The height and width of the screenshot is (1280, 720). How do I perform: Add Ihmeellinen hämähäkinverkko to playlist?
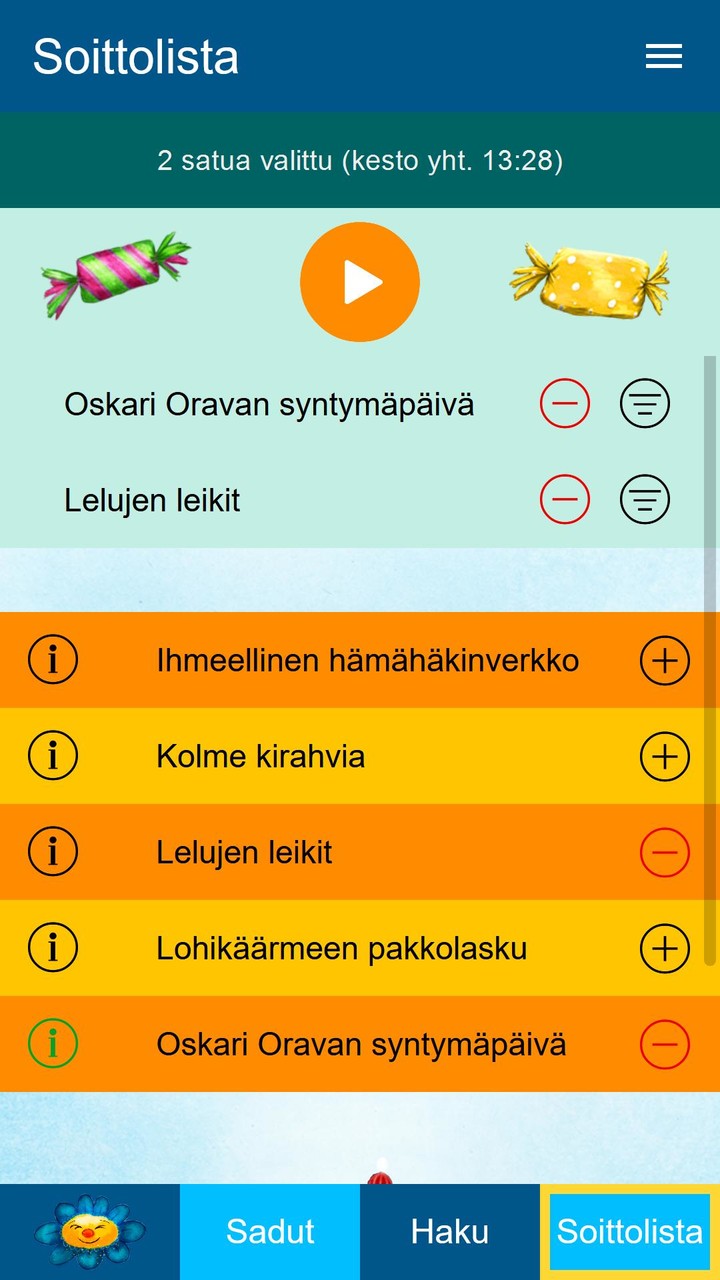664,660
